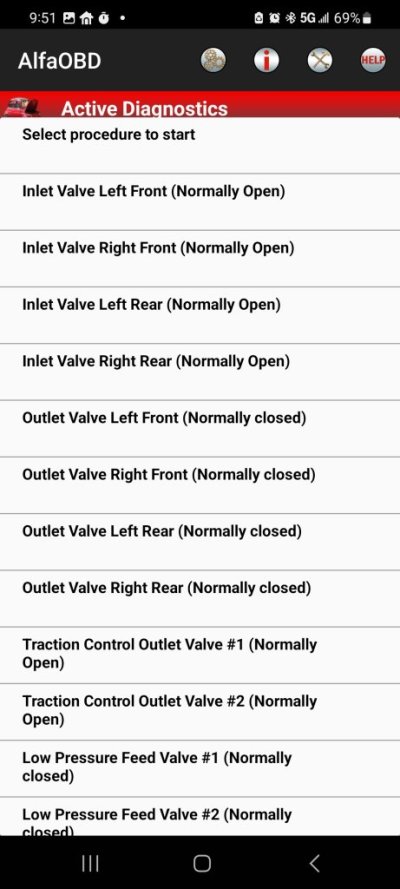Pick Outlet Valve Right Rear procedure

[x=200, y=599]
